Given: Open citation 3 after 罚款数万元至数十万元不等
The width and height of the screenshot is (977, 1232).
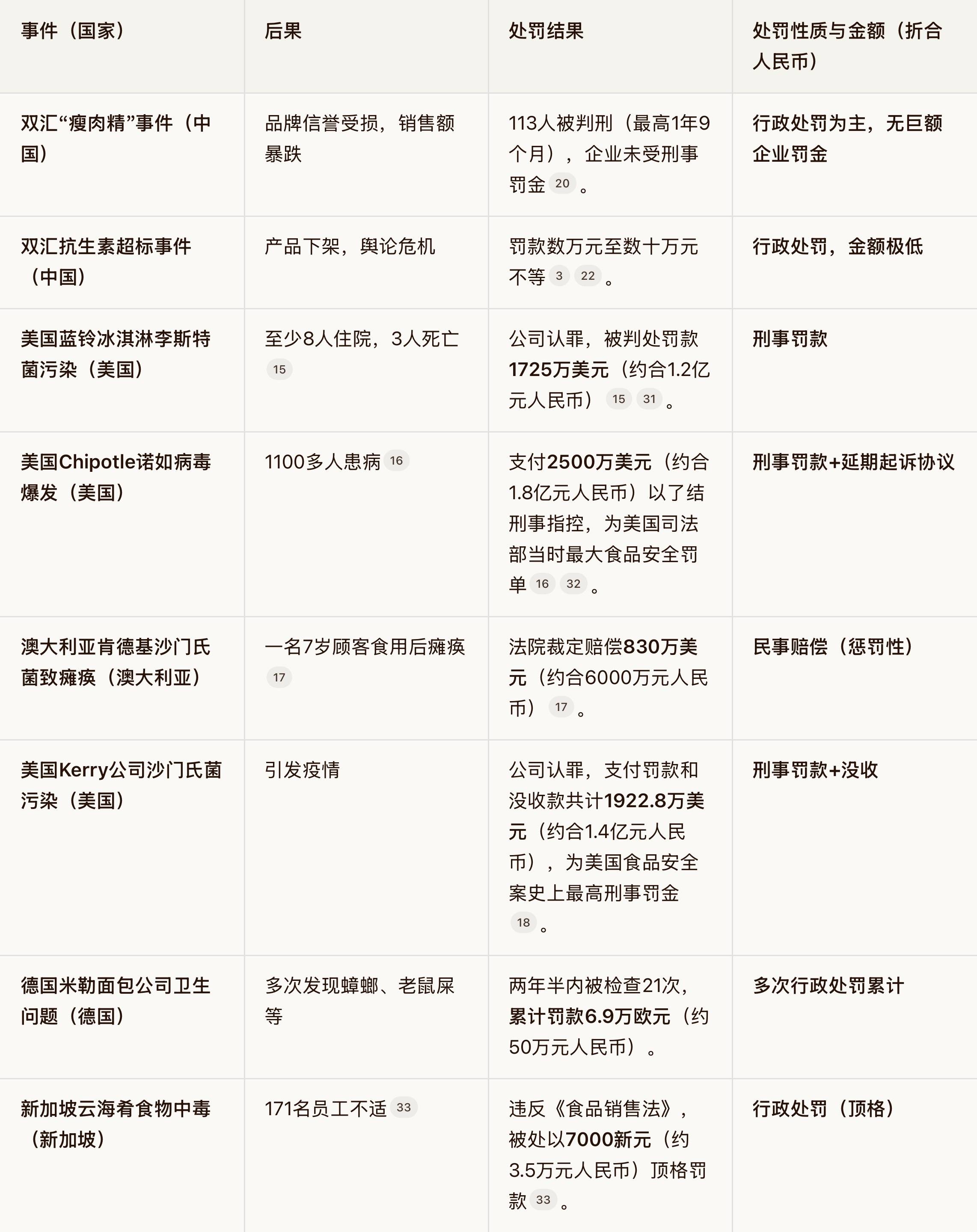Looking at the screenshot, I should [x=559, y=276].
